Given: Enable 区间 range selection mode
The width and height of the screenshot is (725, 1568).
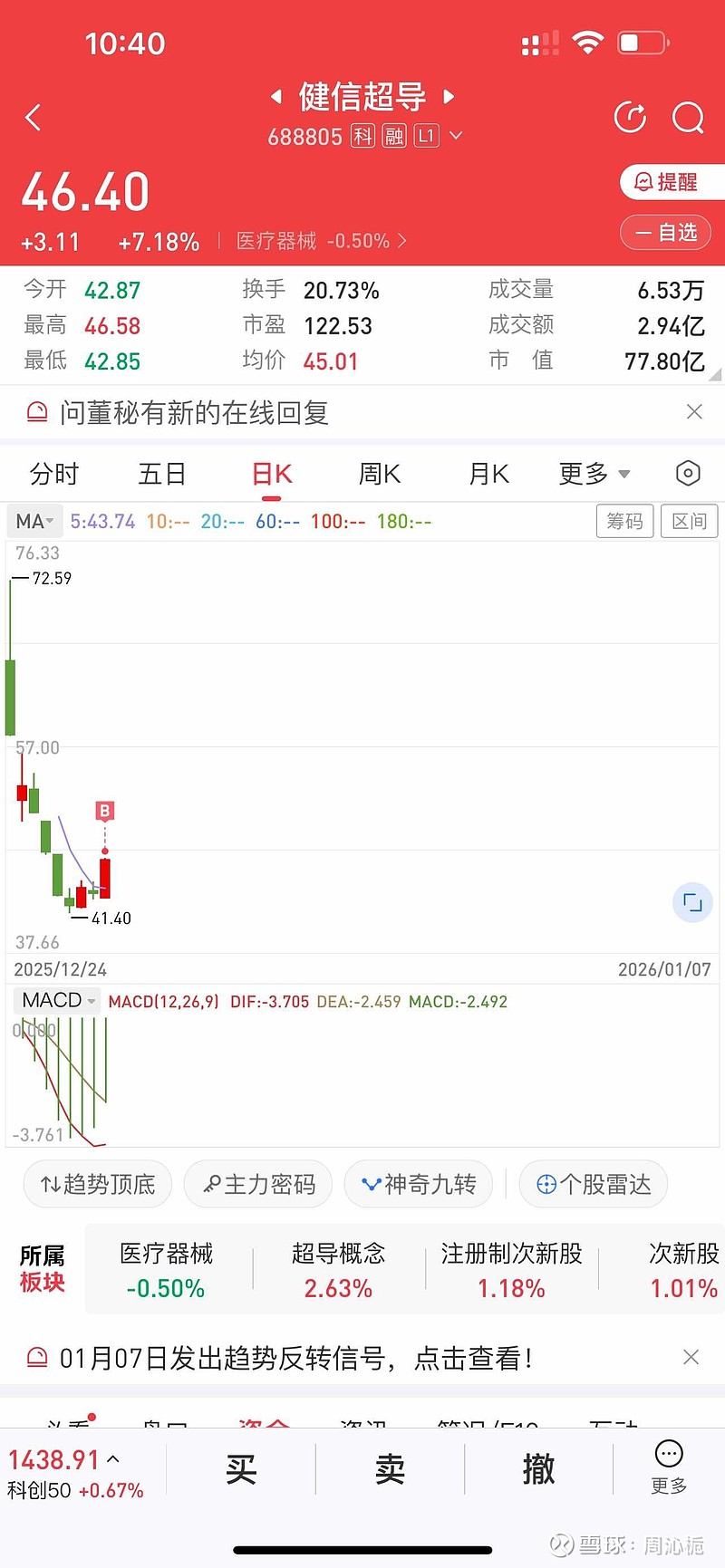Looking at the screenshot, I should click(x=689, y=521).
